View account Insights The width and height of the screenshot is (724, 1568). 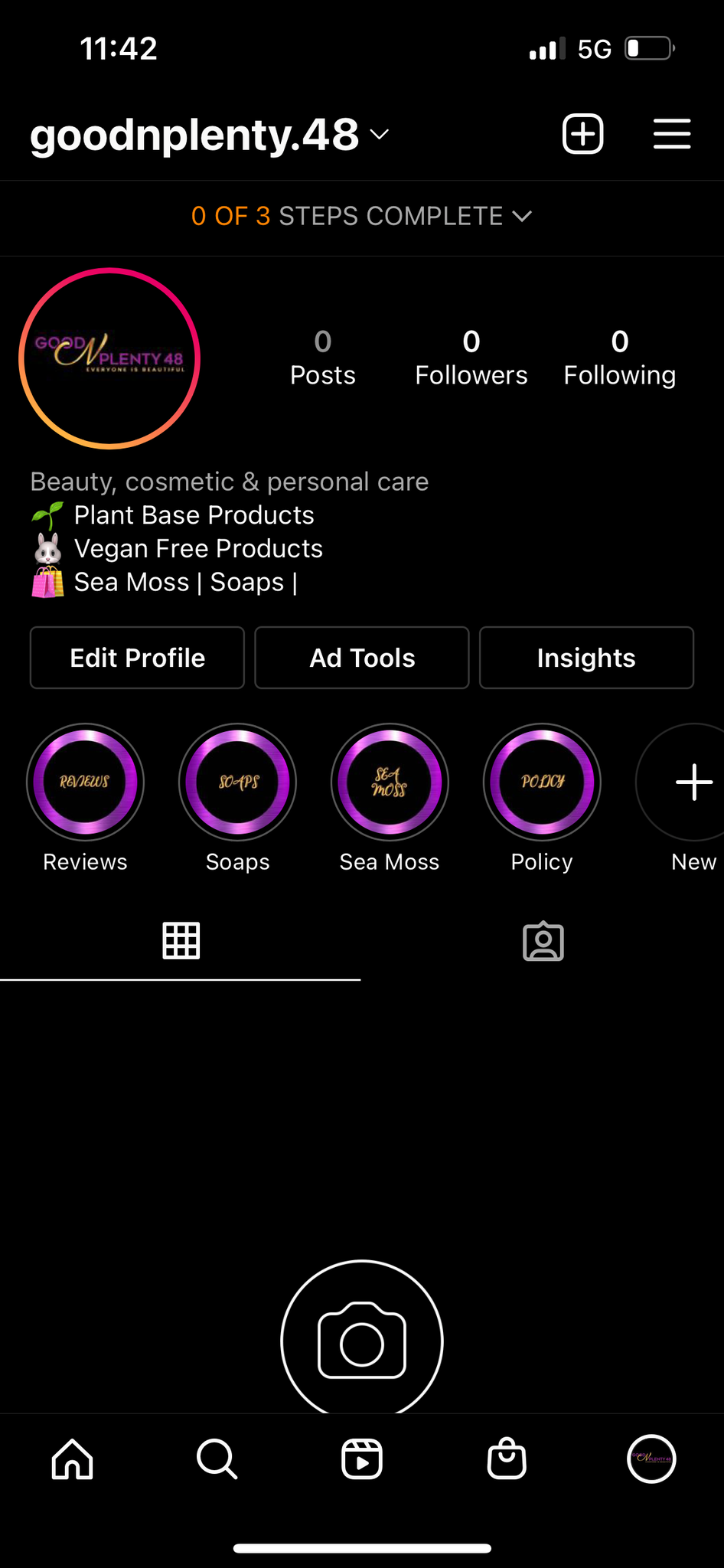pos(585,658)
